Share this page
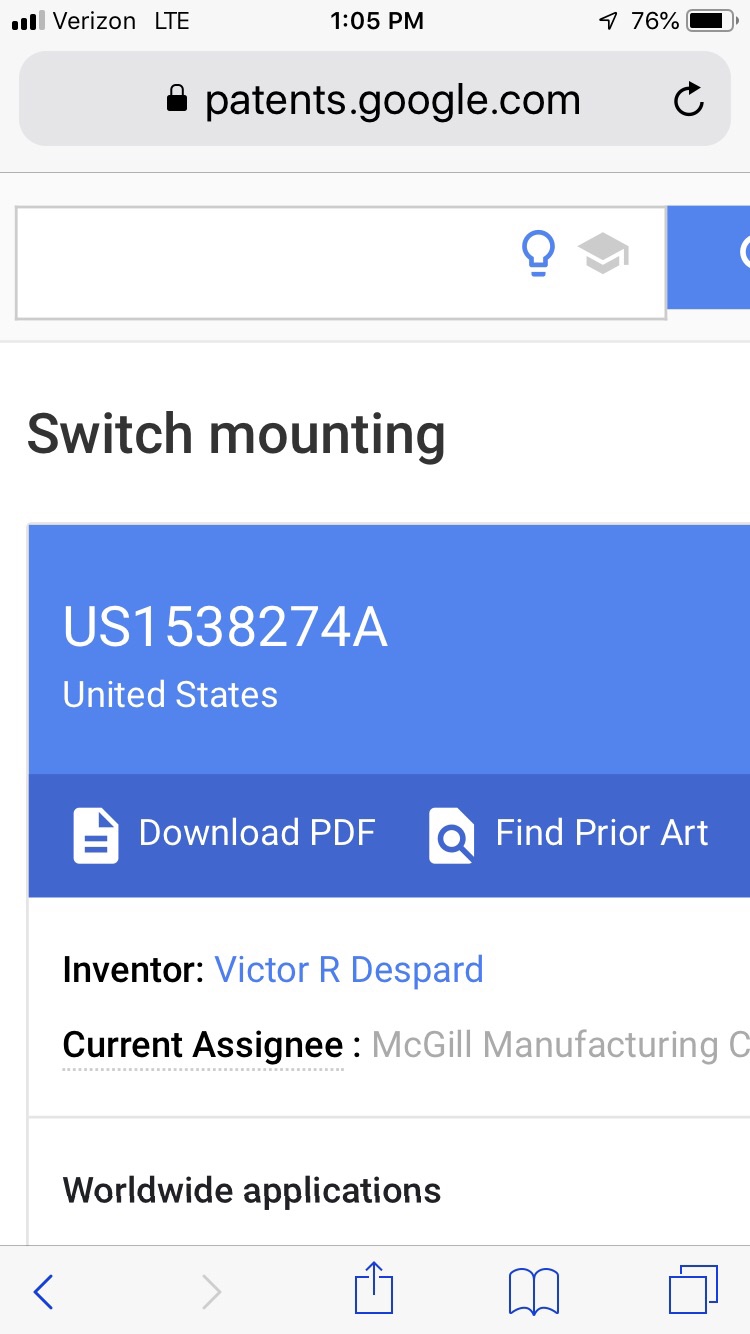Viewport: 750px width, 1334px height. click(375, 1289)
